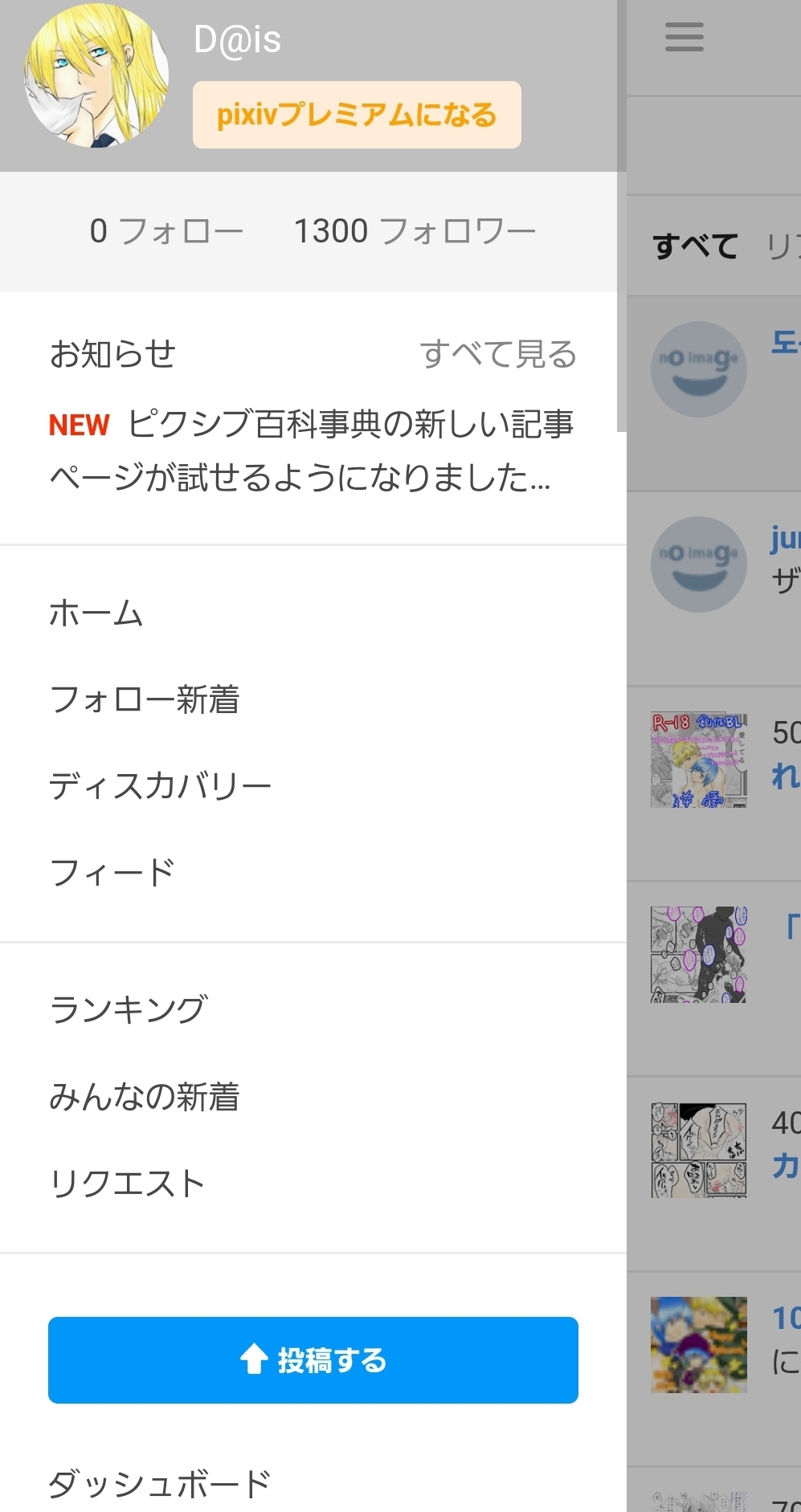Switch to the すべて tab

[x=696, y=246]
